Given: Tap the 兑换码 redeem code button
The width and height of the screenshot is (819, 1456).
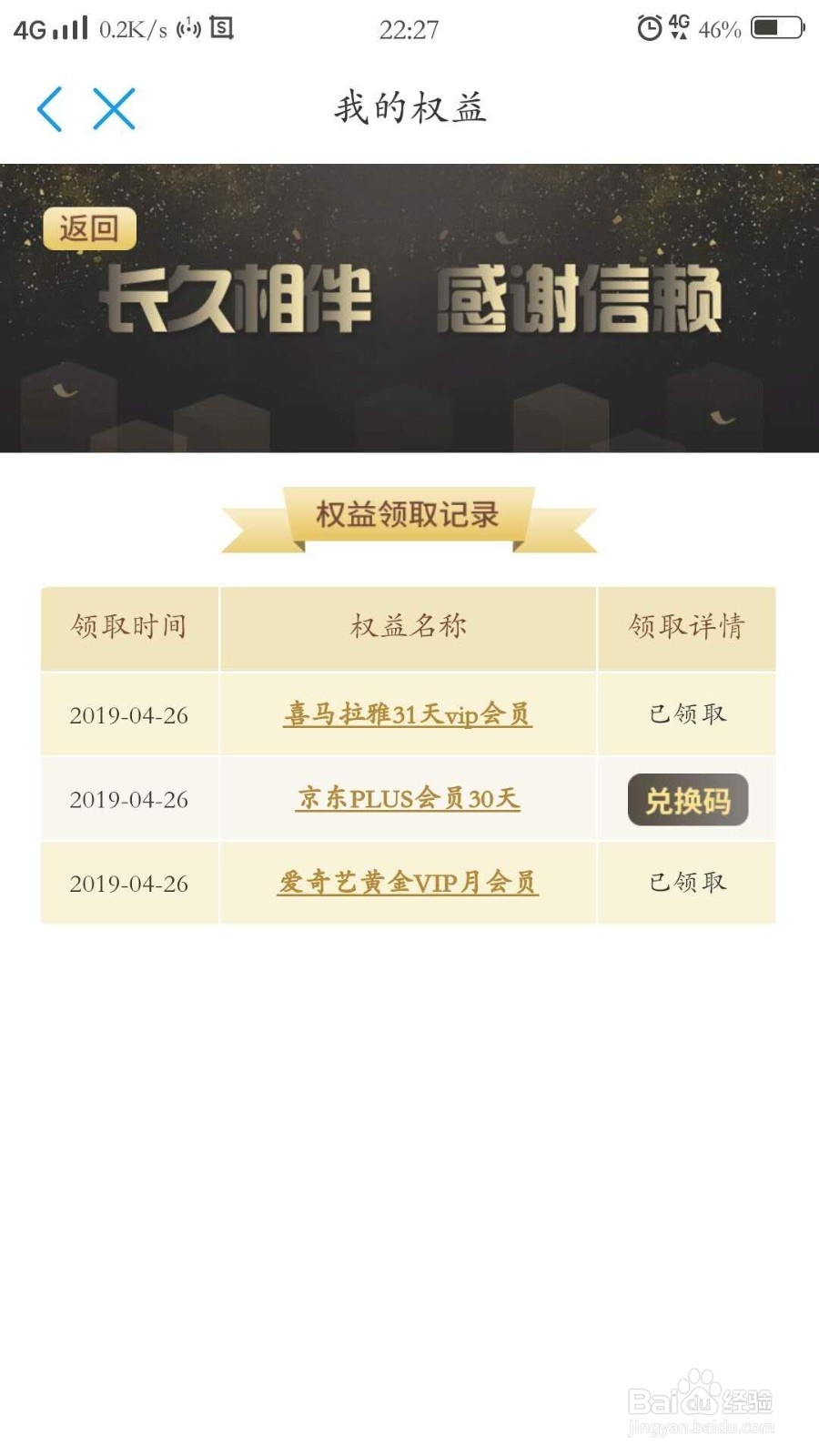Looking at the screenshot, I should click(688, 800).
